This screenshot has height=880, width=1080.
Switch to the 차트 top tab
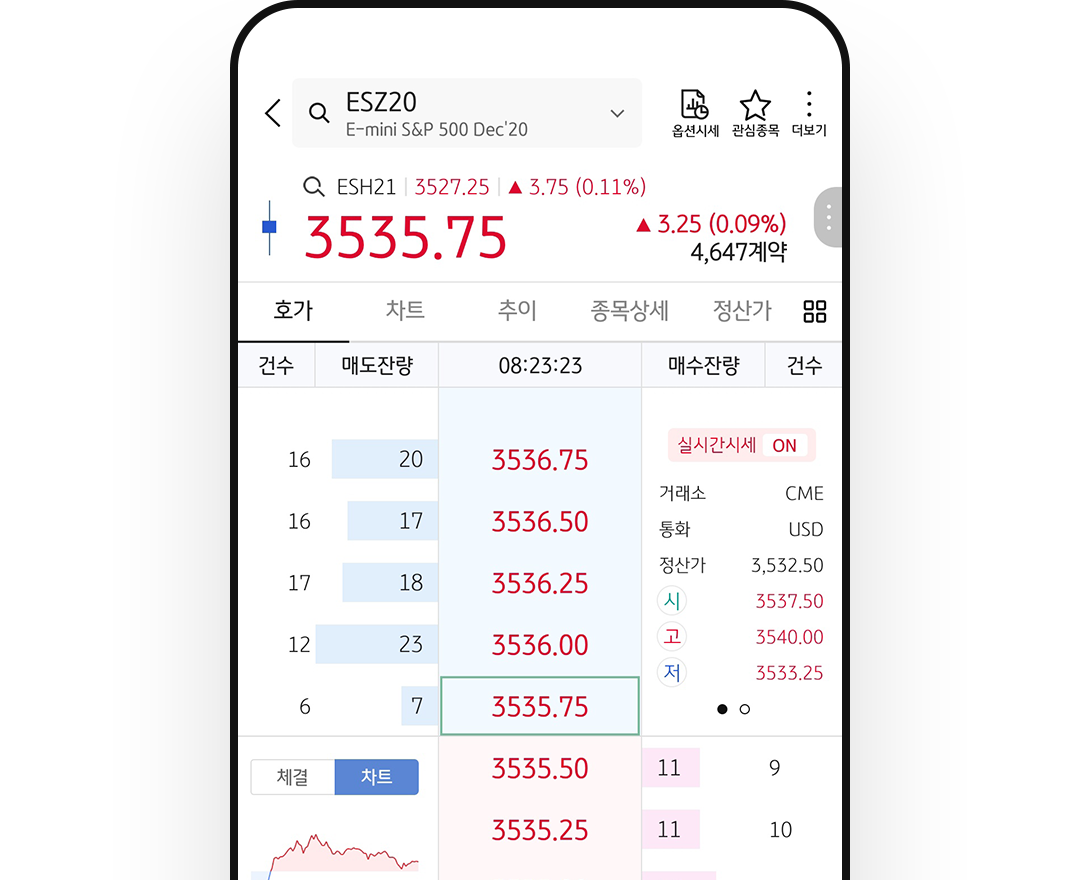pyautogui.click(x=405, y=311)
